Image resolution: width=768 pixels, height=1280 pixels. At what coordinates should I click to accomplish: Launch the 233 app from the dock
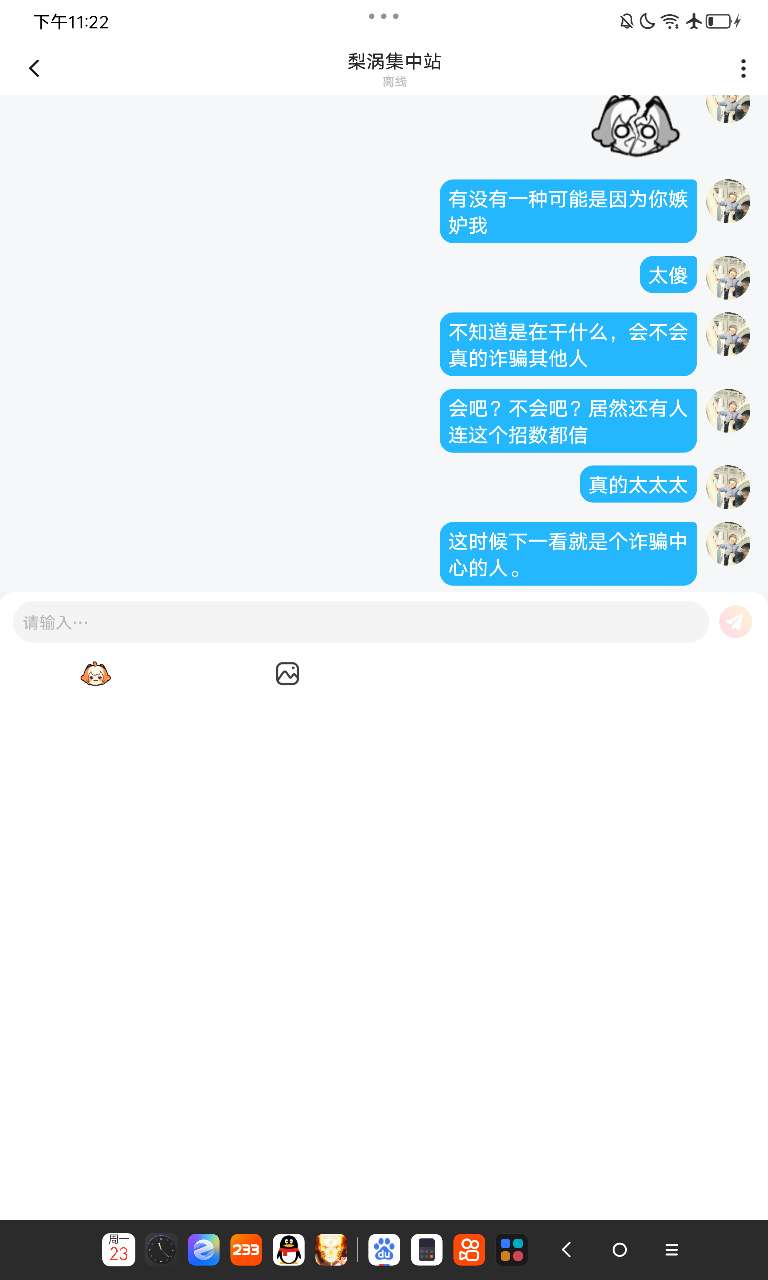[x=246, y=1249]
